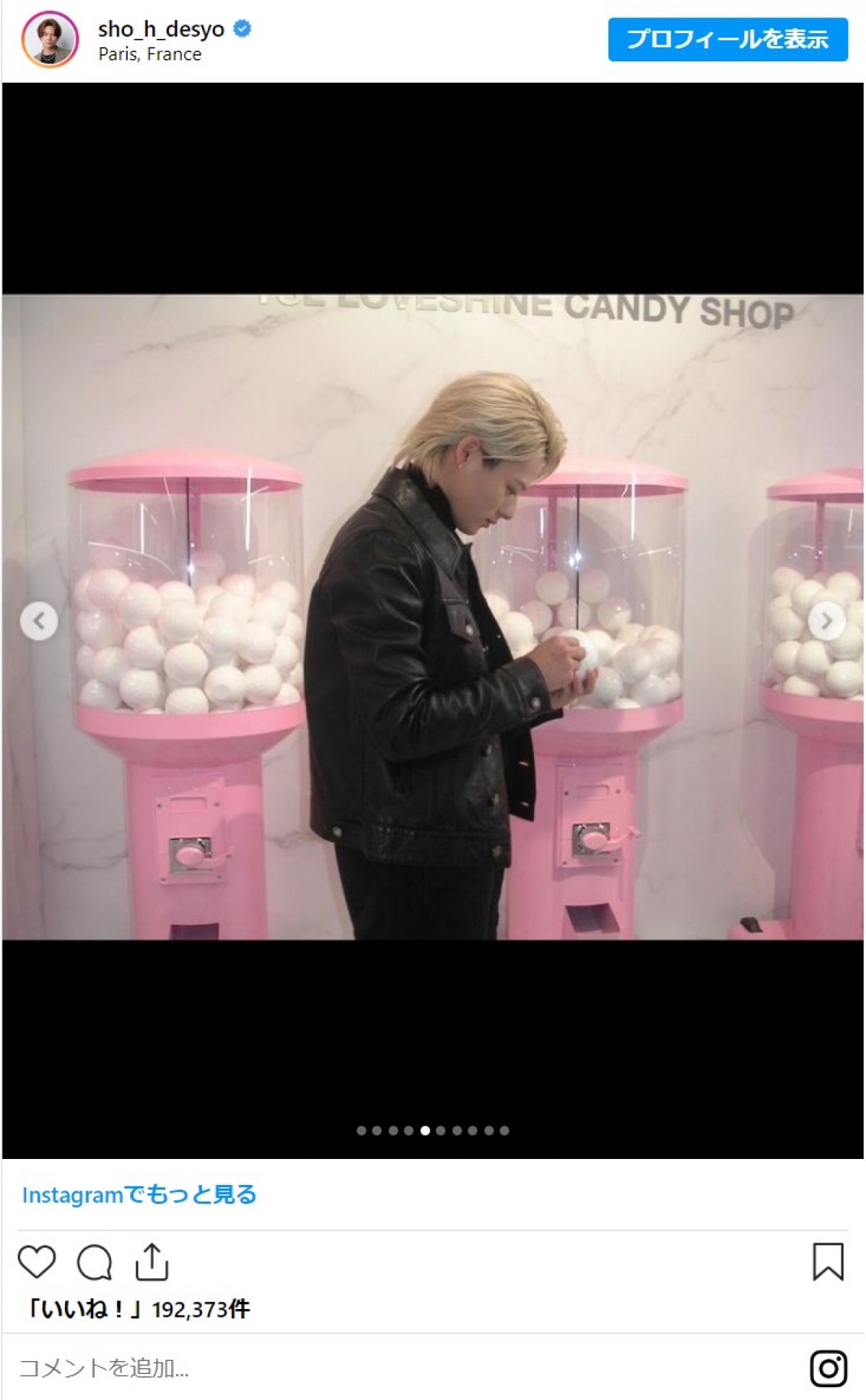This screenshot has height=1400, width=866.
Task: Bookmark this post
Action: 828,1261
